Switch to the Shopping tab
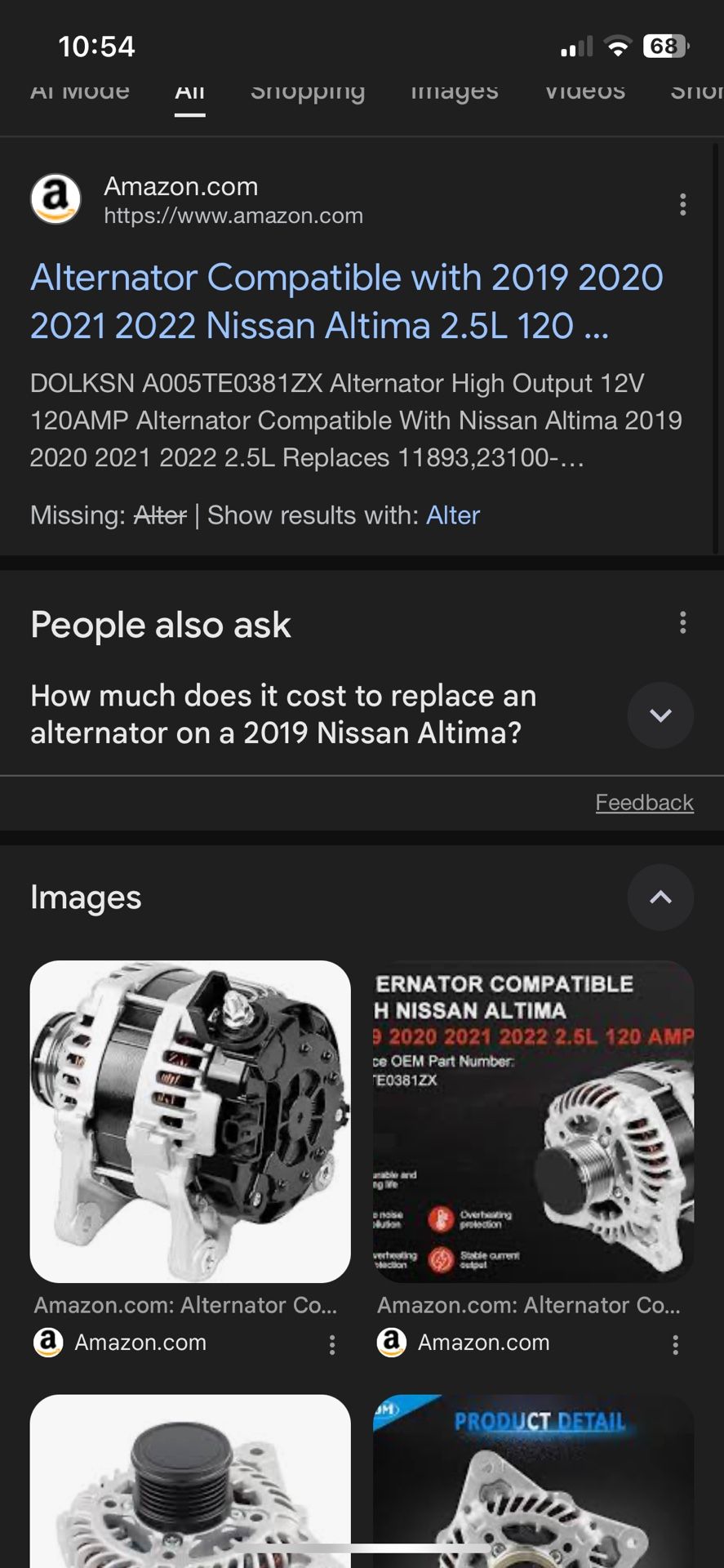This screenshot has height=1568, width=724. 307,91
